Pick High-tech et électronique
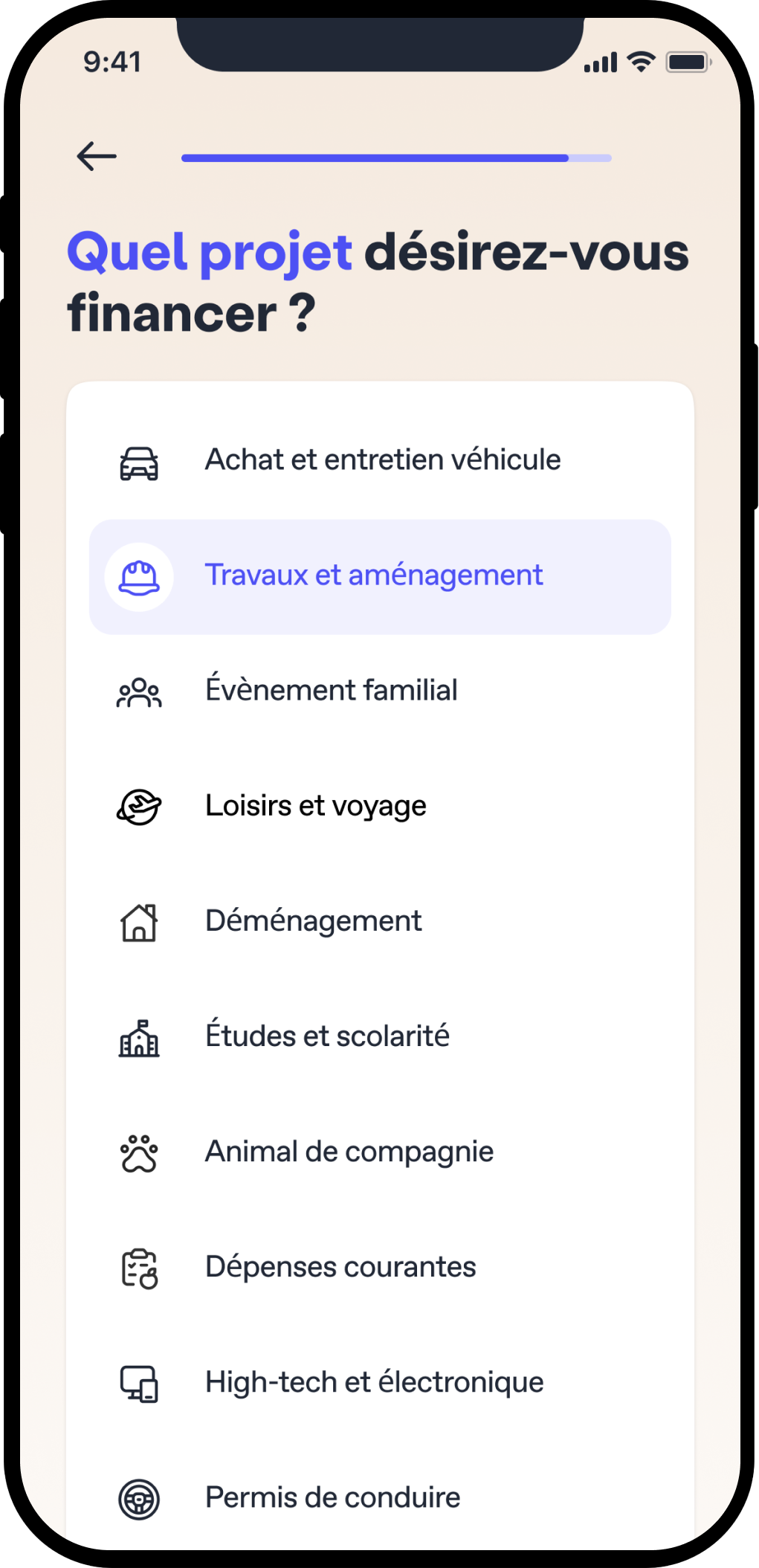 [x=374, y=1382]
